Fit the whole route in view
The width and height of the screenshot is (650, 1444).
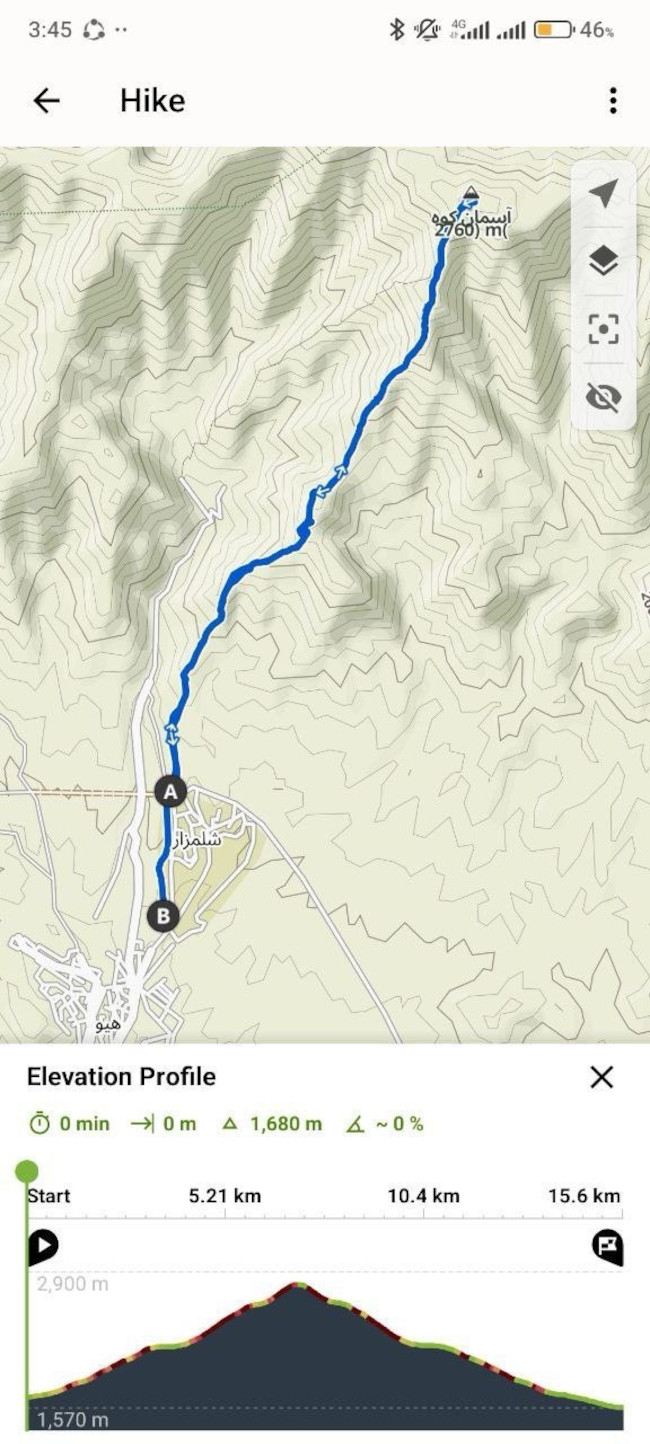pyautogui.click(x=603, y=329)
